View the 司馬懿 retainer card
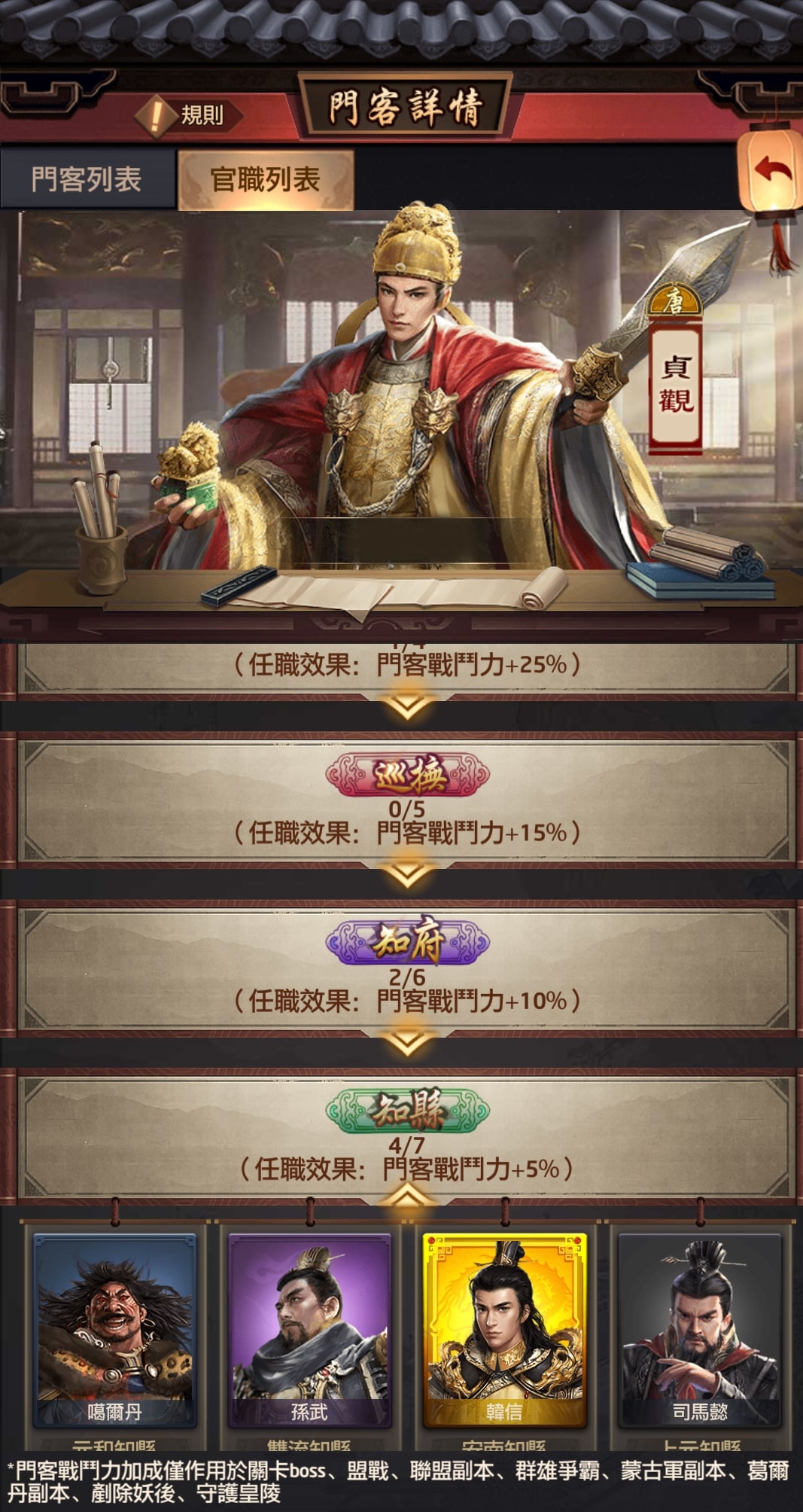803x1512 pixels. [x=699, y=1331]
